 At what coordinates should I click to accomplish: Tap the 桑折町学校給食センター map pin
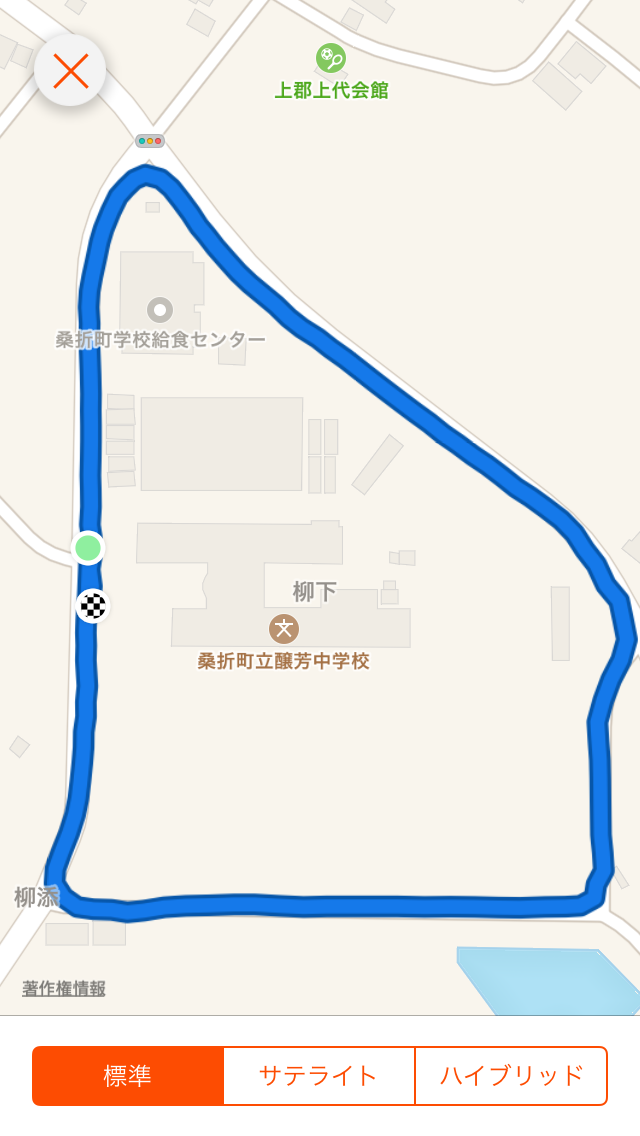pos(160,310)
